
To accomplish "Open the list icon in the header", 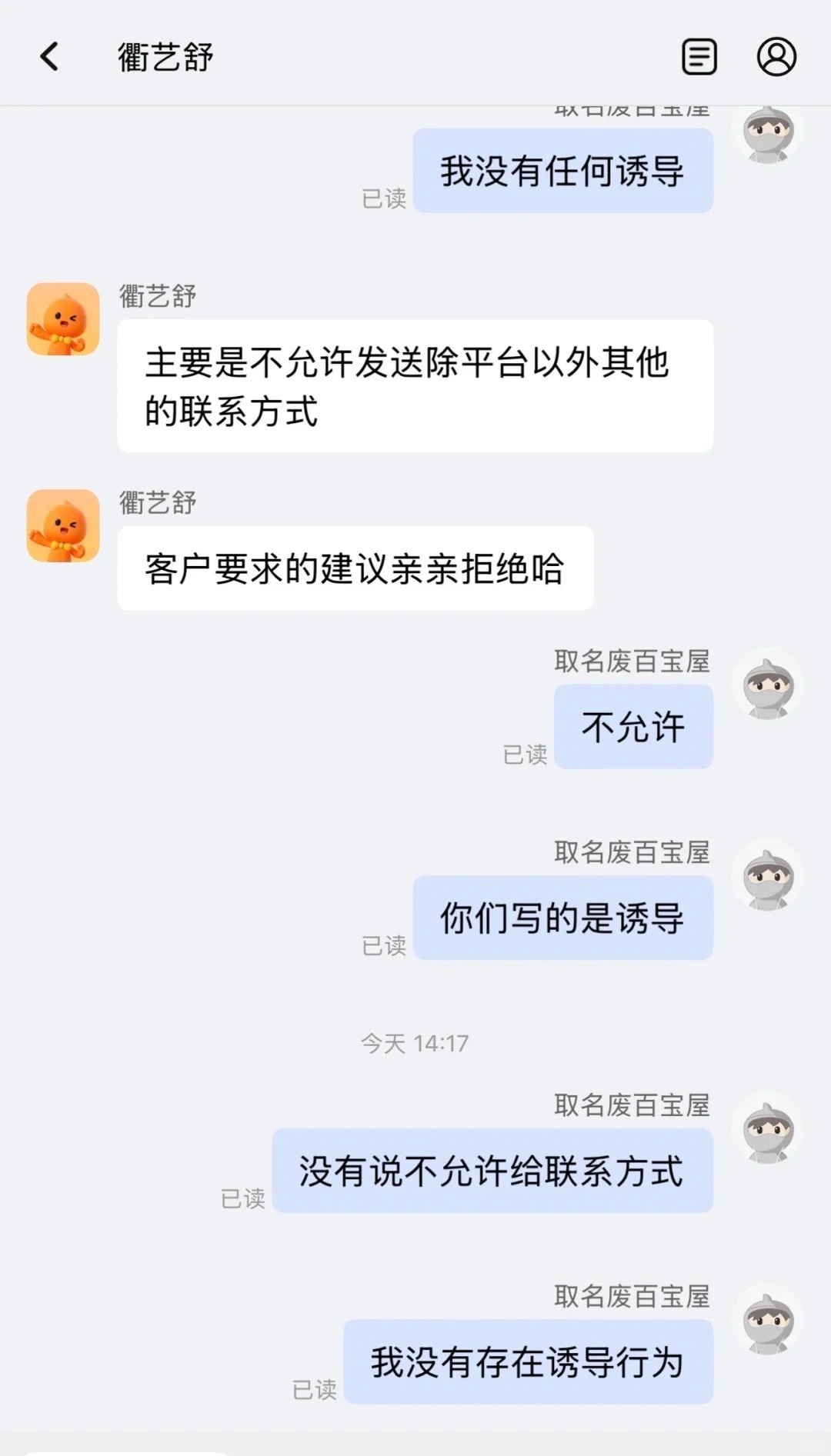I will click(699, 57).
